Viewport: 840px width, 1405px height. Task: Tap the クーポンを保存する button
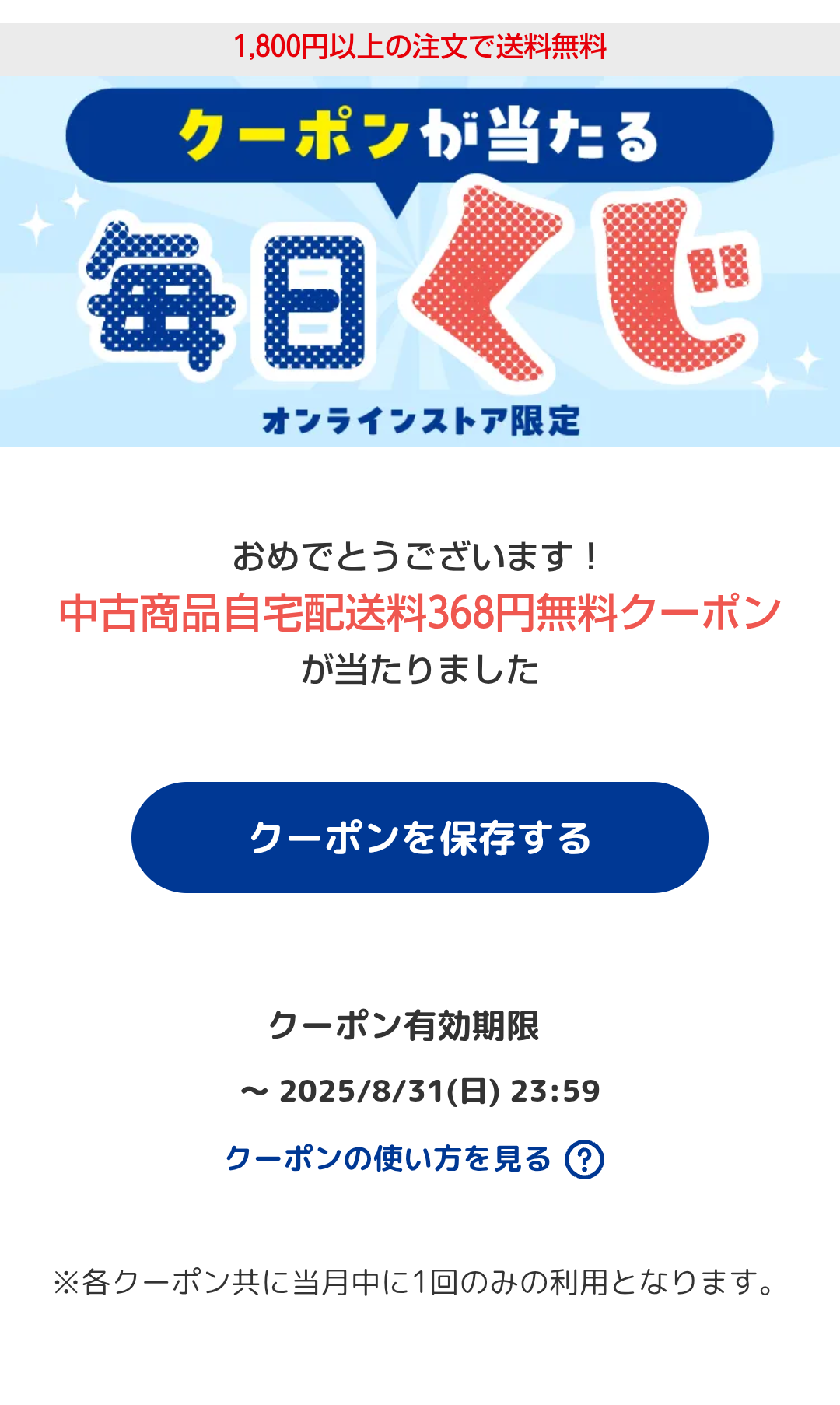click(x=420, y=837)
